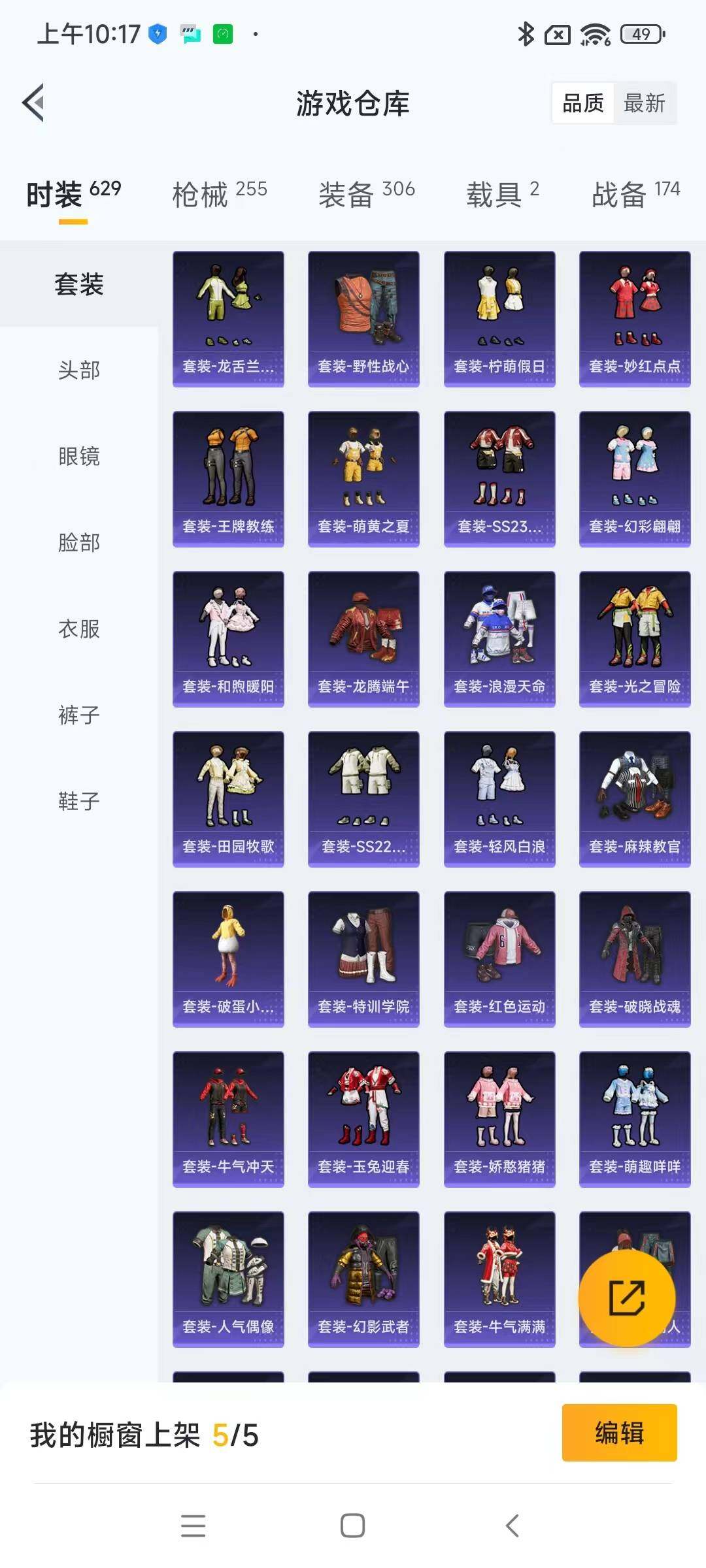Image resolution: width=706 pixels, height=1568 pixels.
Task: Select the 头部 category
Action: (79, 370)
